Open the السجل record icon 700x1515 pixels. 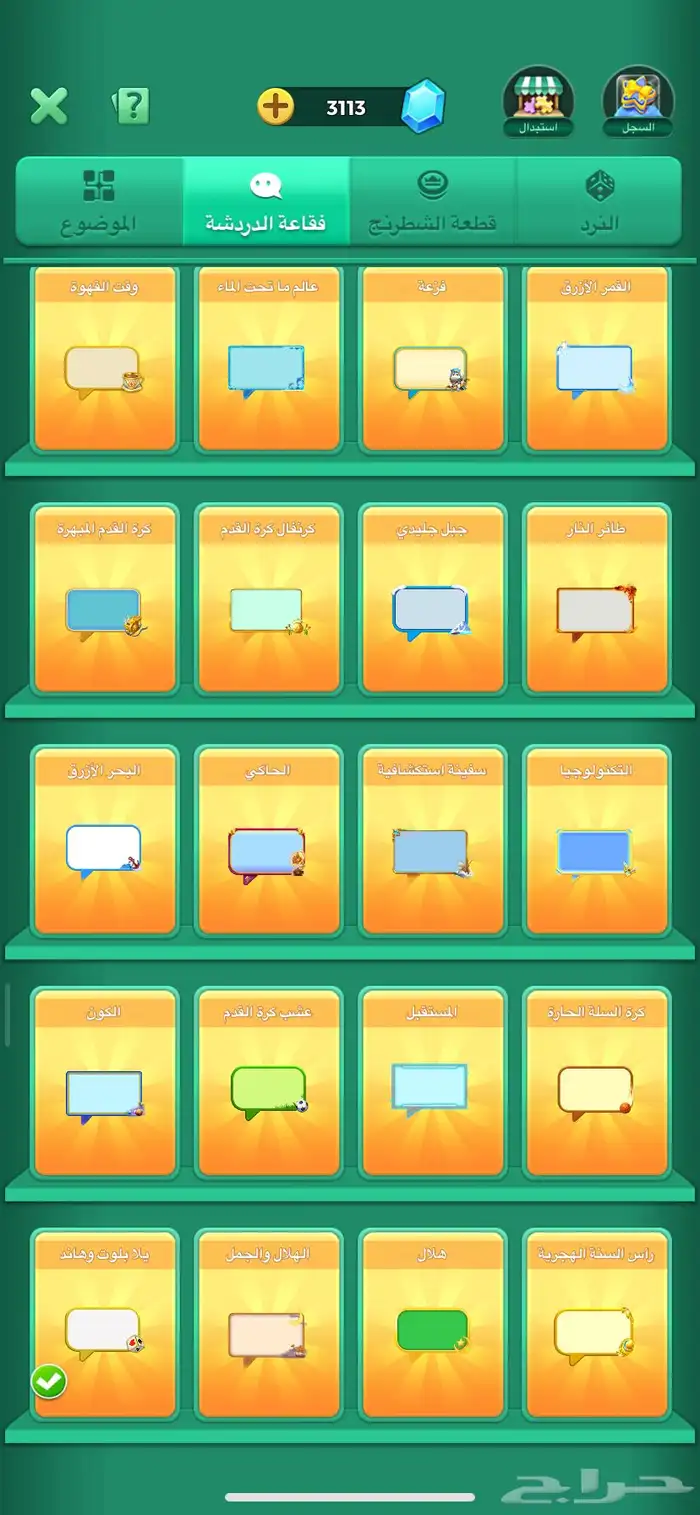click(x=638, y=102)
